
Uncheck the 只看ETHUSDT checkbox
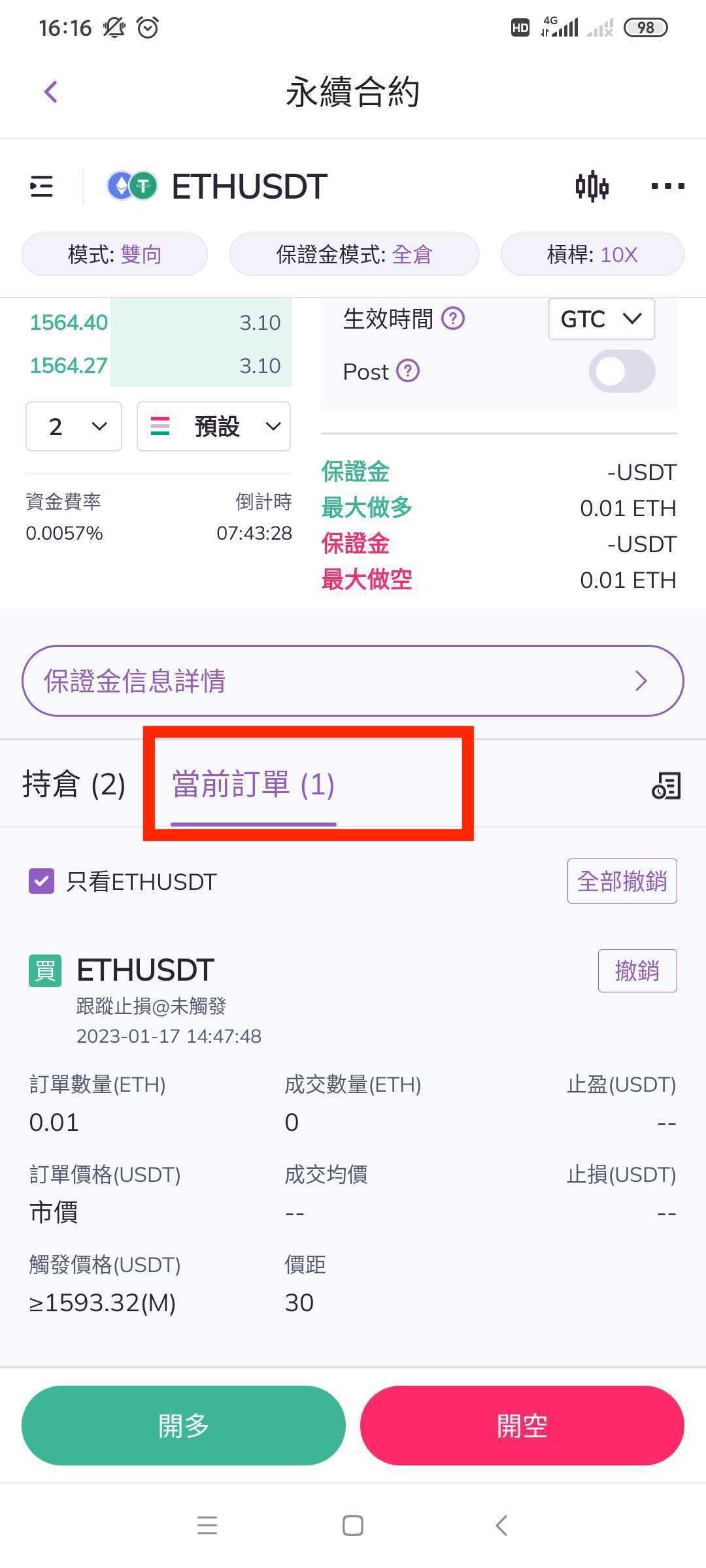point(42,881)
